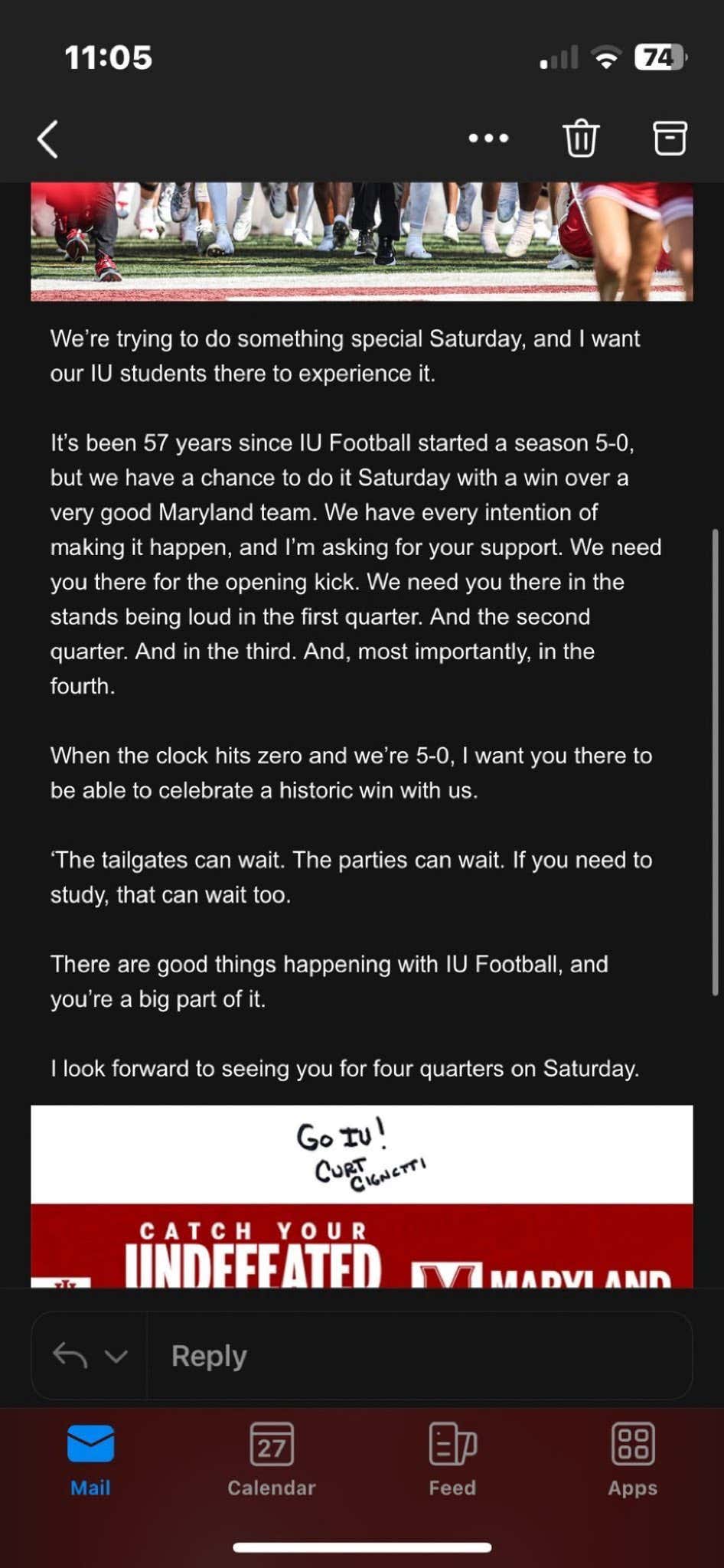This screenshot has width=724, height=1568.
Task: Open the Apps tab
Action: 632,1459
